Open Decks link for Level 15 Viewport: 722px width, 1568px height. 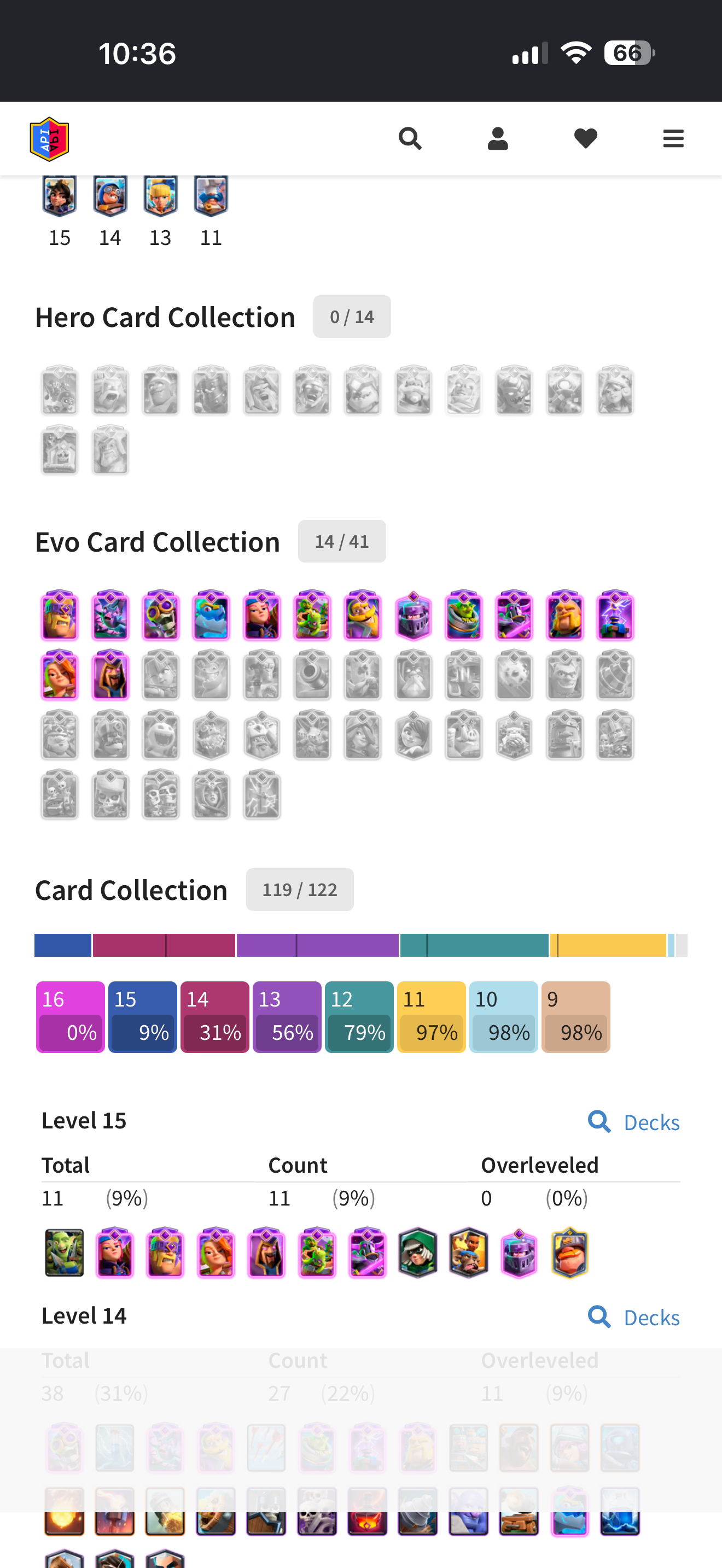point(634,1122)
